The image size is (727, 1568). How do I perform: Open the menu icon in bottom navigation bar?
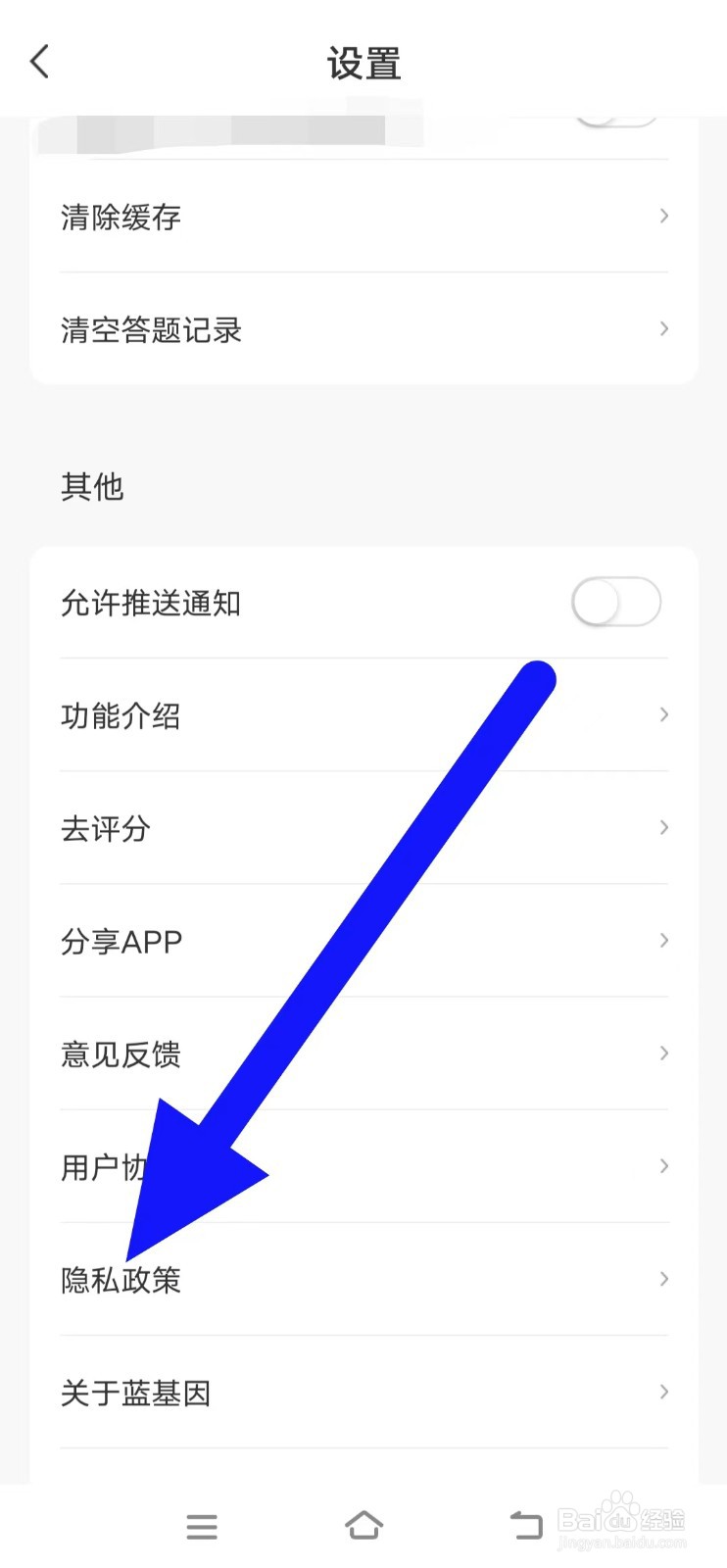(x=202, y=1525)
